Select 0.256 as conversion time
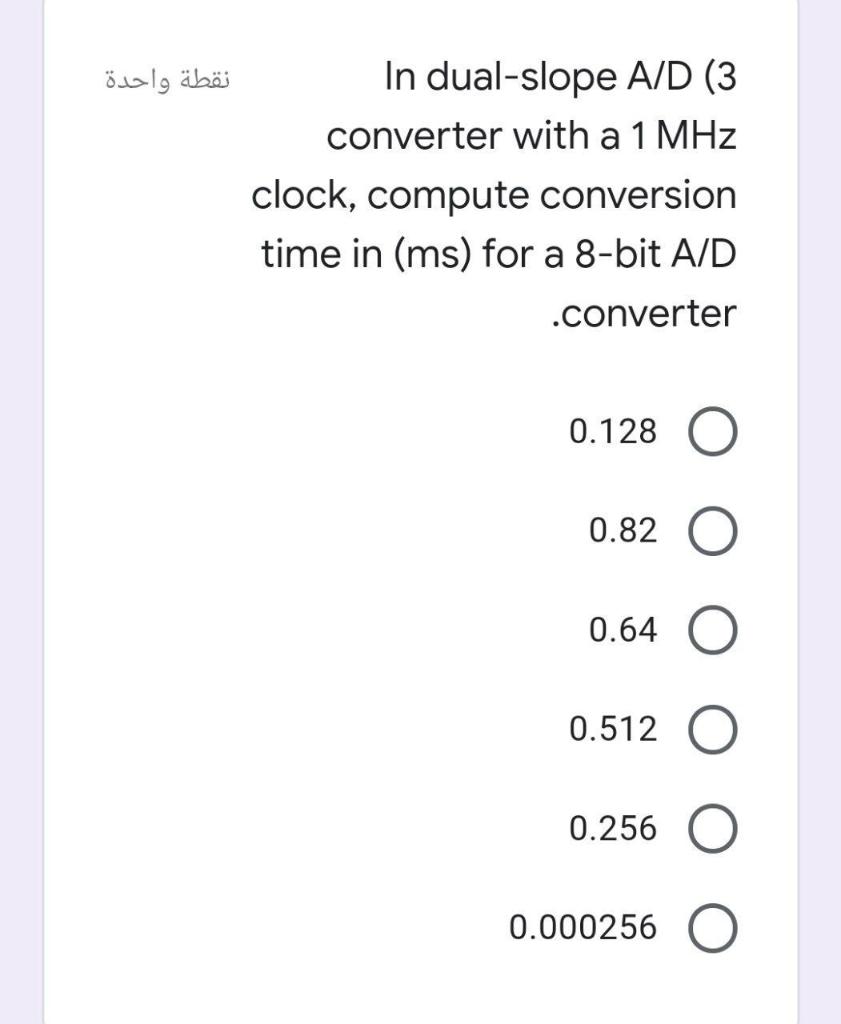The width and height of the screenshot is (841, 1024). click(x=713, y=829)
